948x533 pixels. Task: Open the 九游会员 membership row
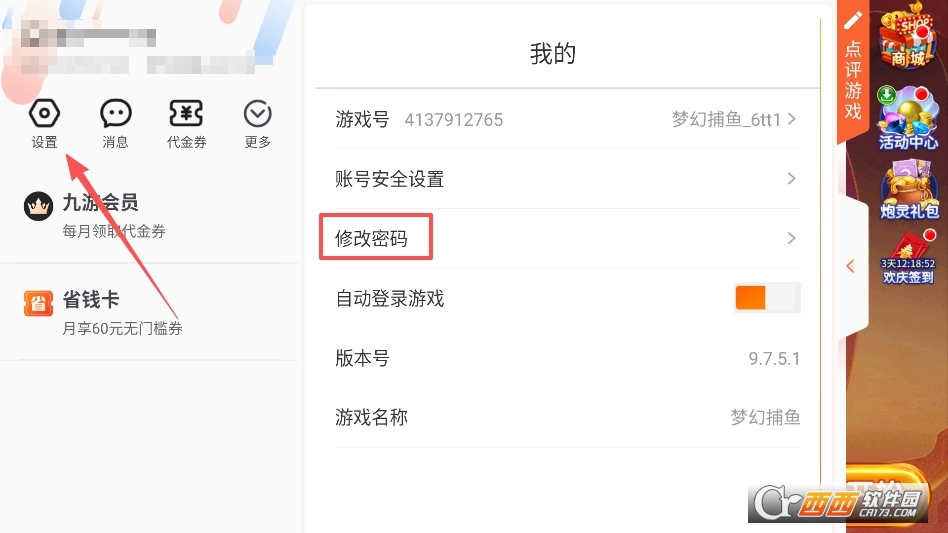pos(150,215)
